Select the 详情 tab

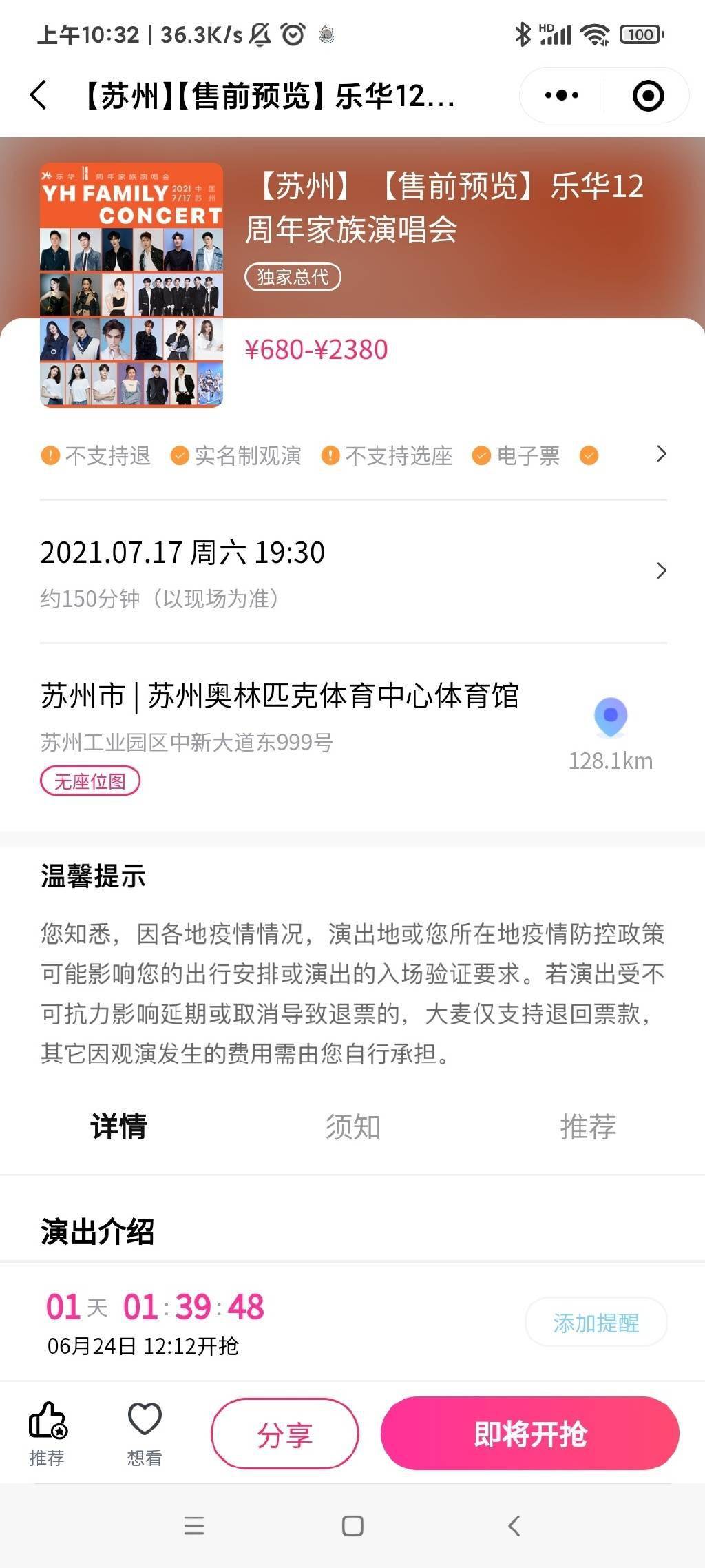(118, 1127)
